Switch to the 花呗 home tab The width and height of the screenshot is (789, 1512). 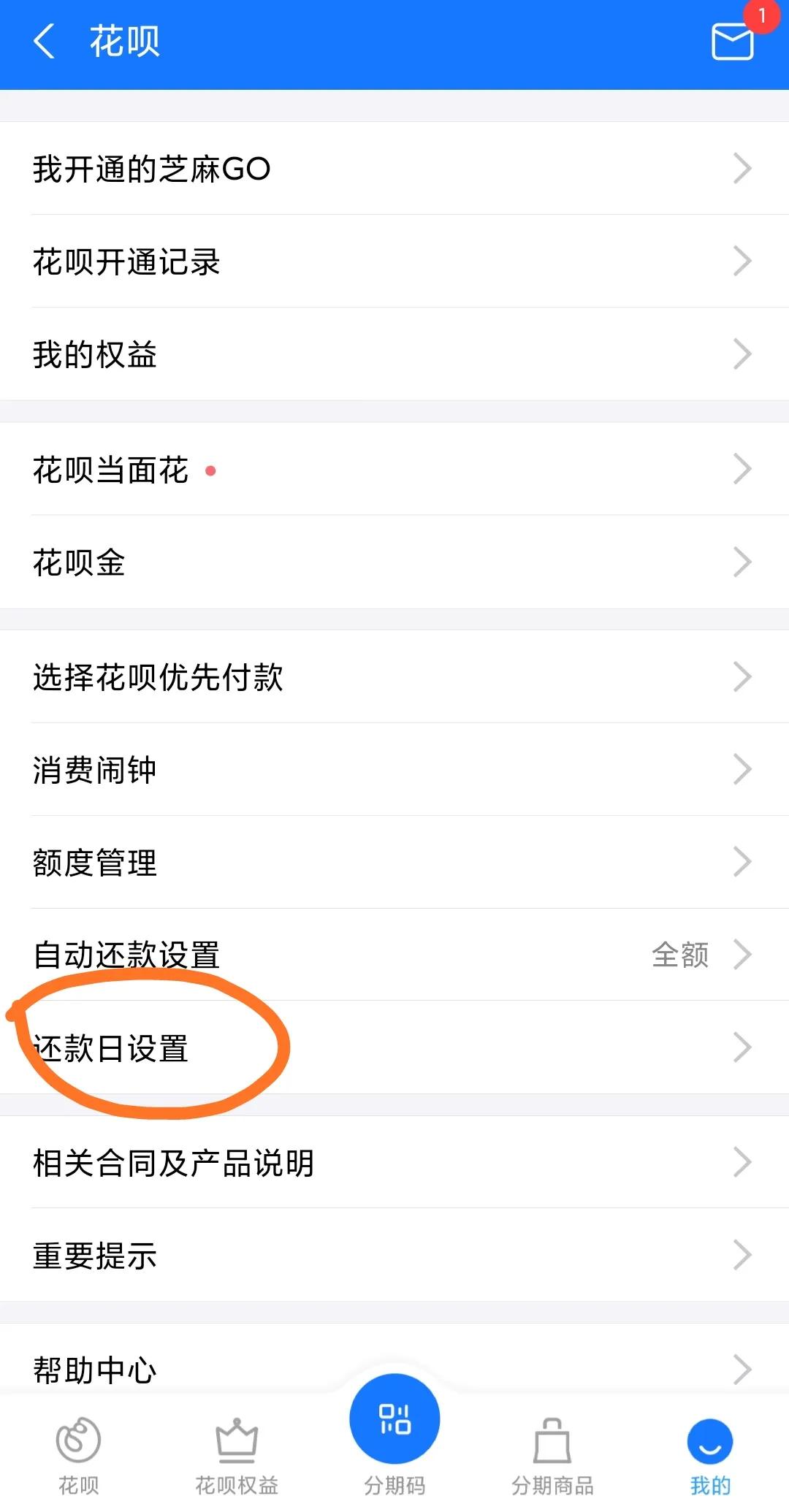coord(78,1455)
